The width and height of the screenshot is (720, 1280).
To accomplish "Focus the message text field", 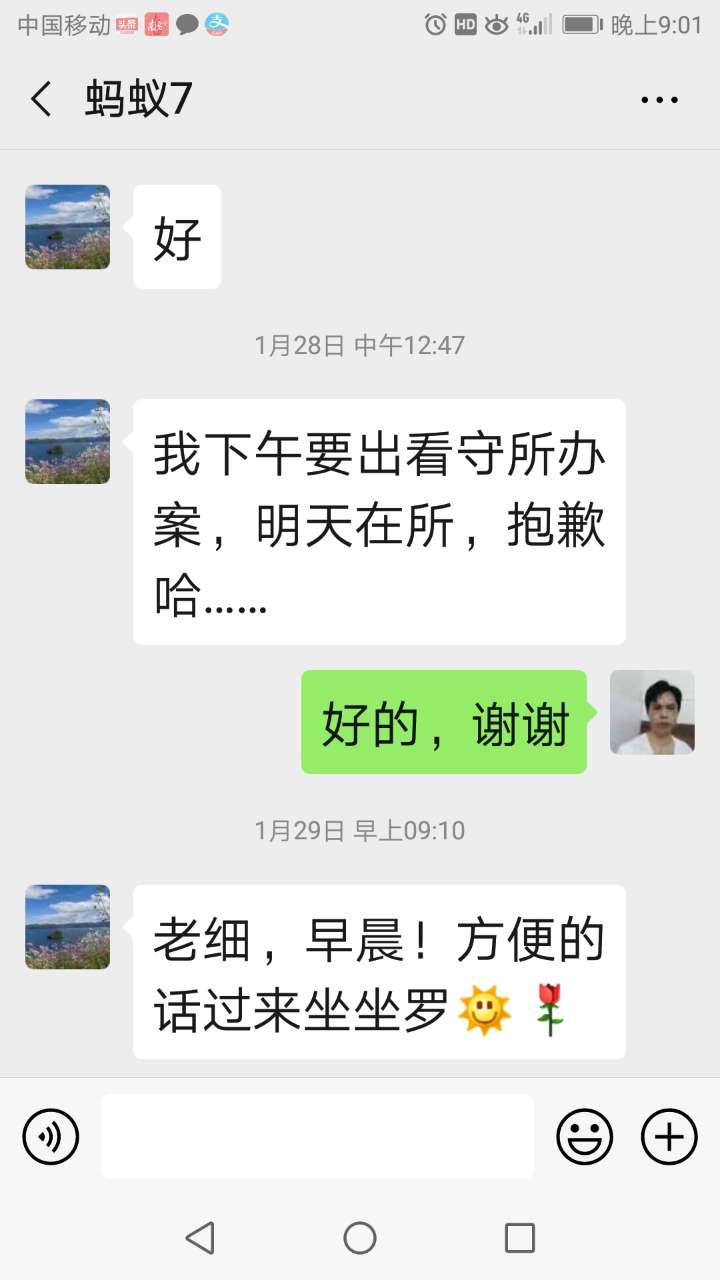I will [x=317, y=1137].
